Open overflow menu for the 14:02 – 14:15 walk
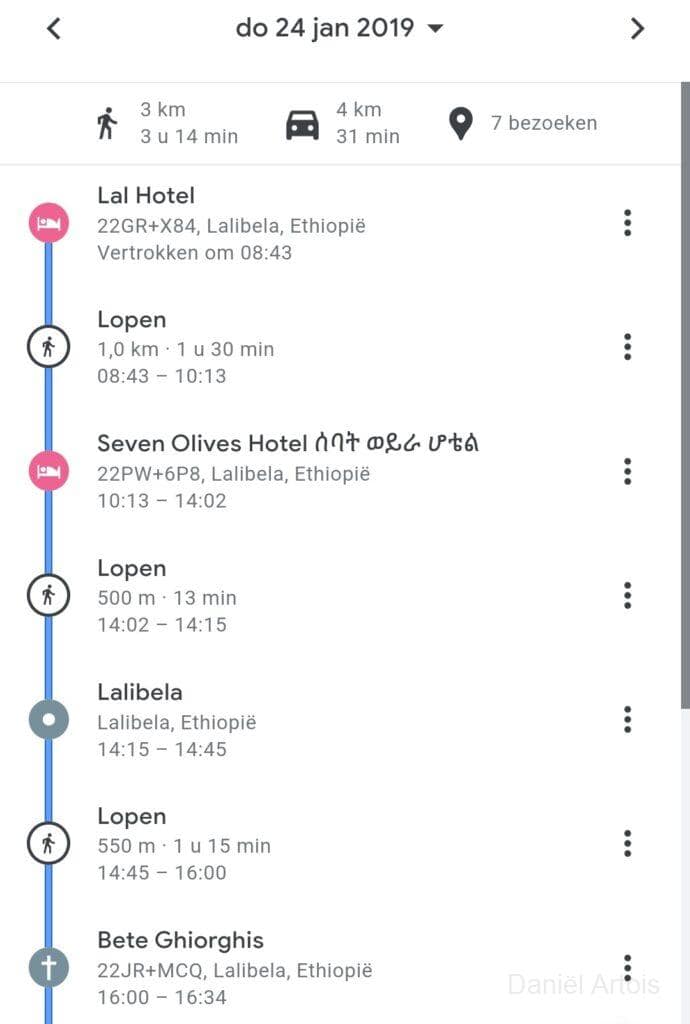The height and width of the screenshot is (1024, 690). [x=627, y=595]
